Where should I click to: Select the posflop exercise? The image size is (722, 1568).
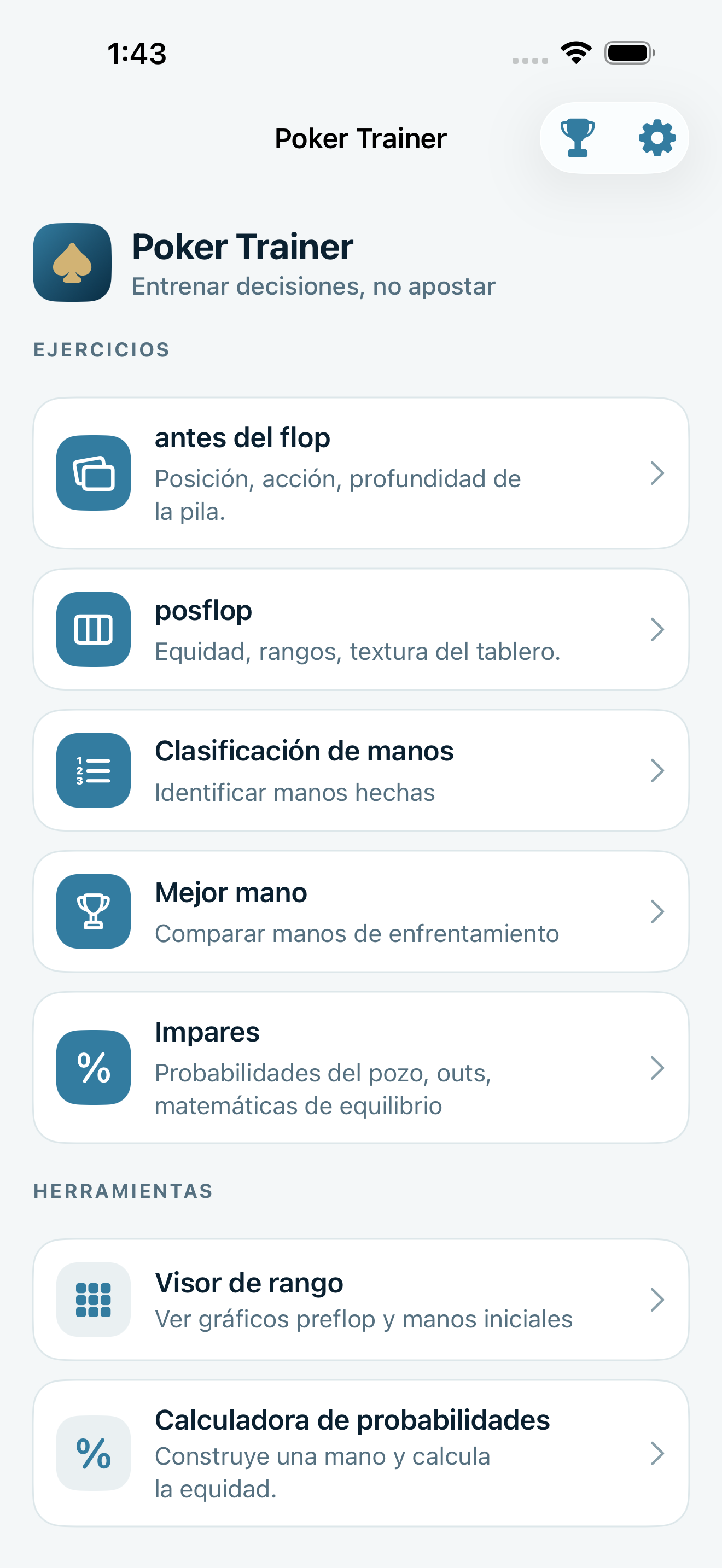tap(361, 629)
